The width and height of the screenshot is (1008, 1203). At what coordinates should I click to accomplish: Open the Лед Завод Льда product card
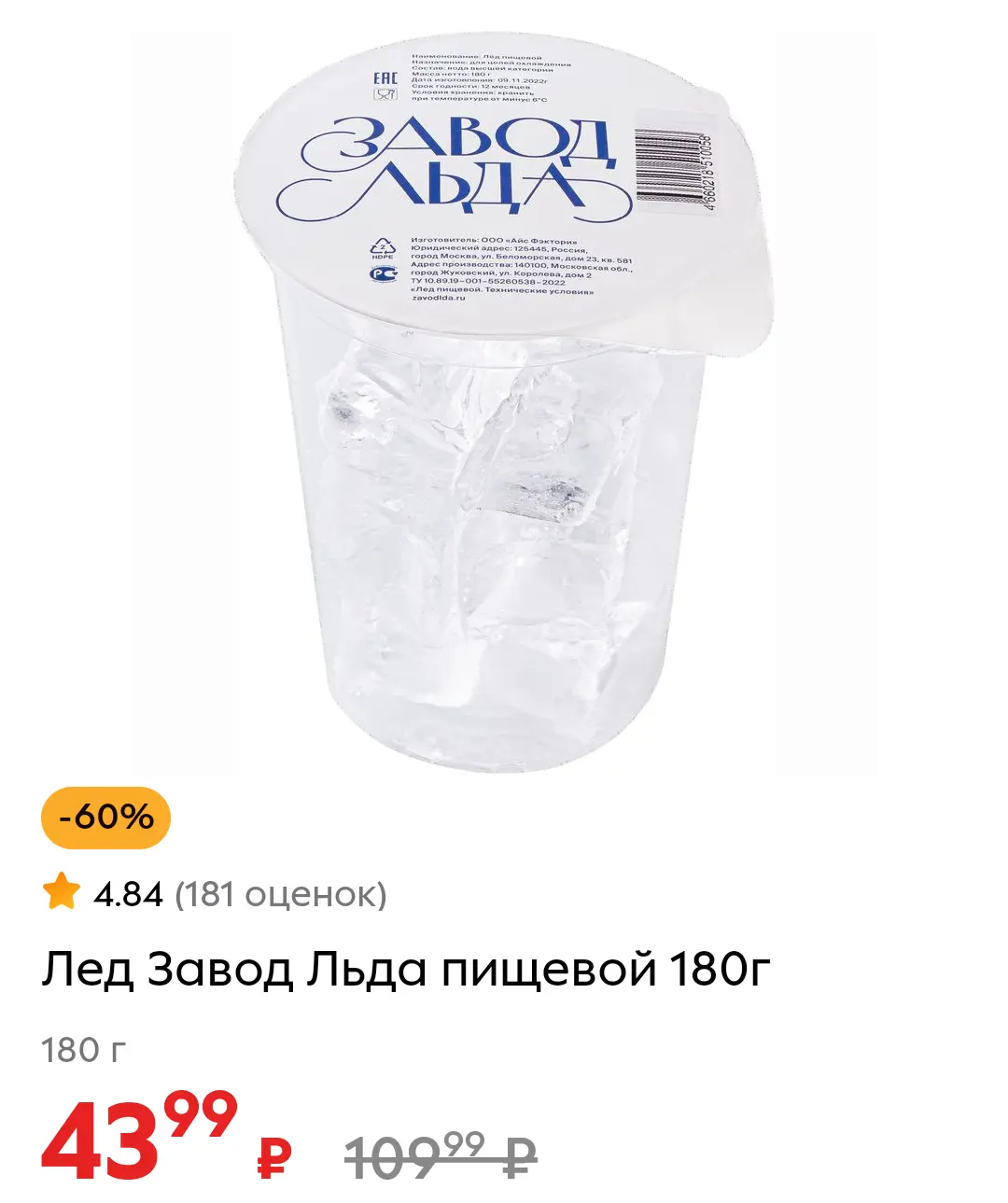coord(406,970)
